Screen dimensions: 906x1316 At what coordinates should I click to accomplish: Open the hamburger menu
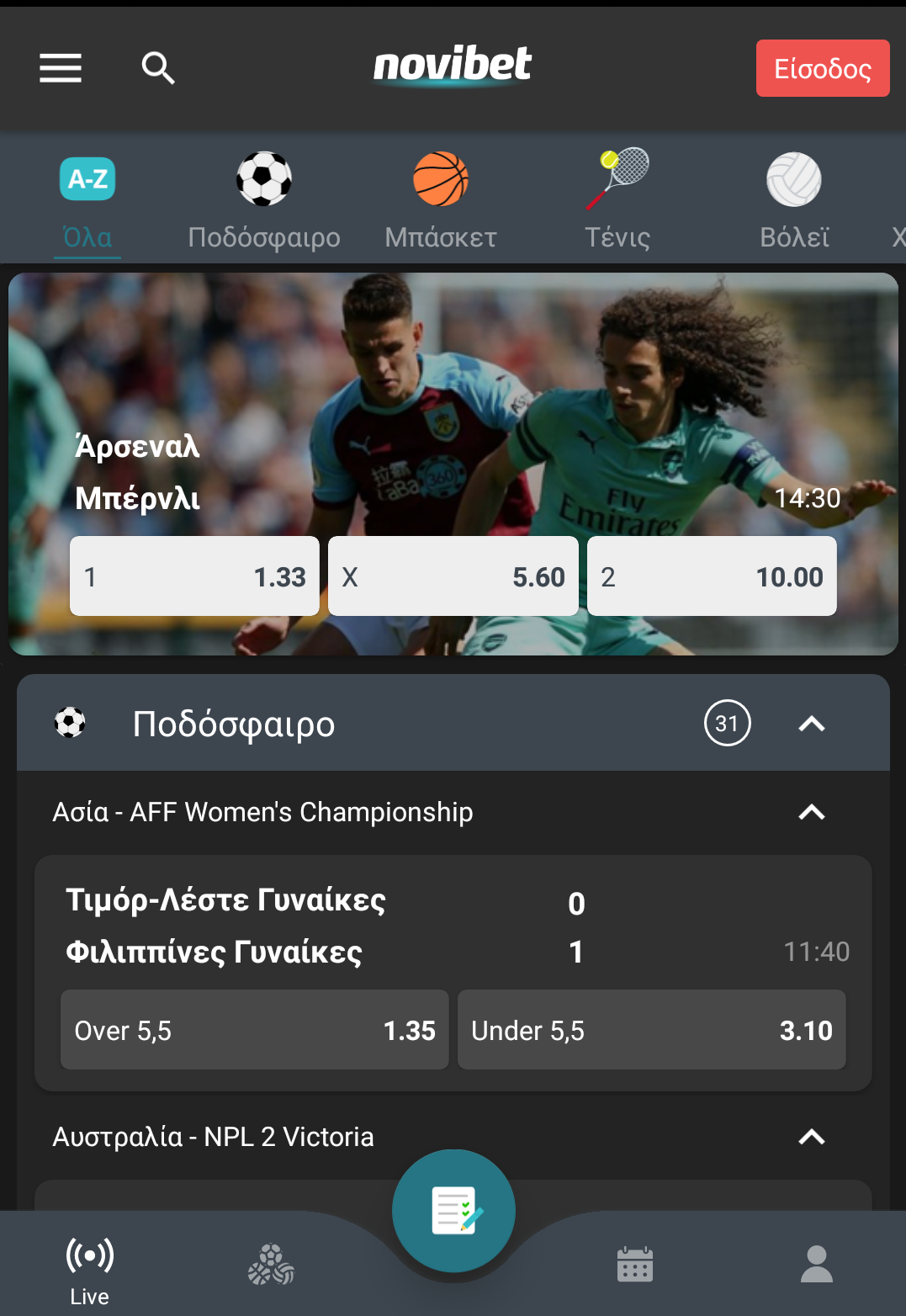[61, 68]
